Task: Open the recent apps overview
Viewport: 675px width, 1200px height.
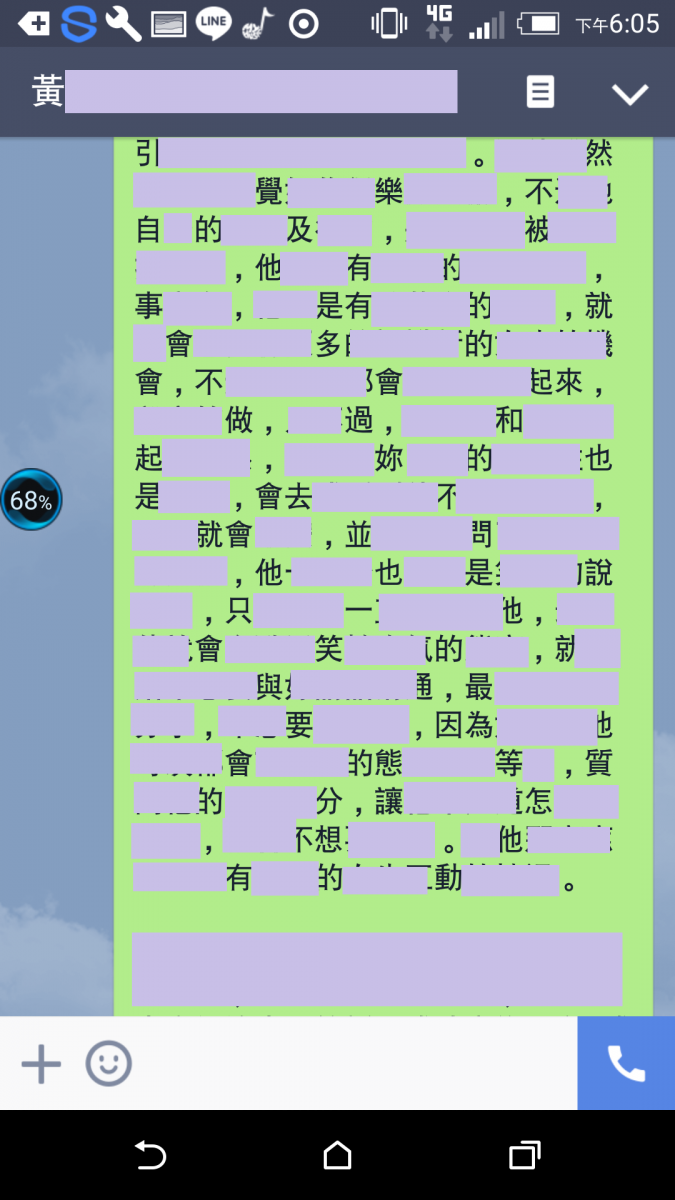Action: (524, 1156)
